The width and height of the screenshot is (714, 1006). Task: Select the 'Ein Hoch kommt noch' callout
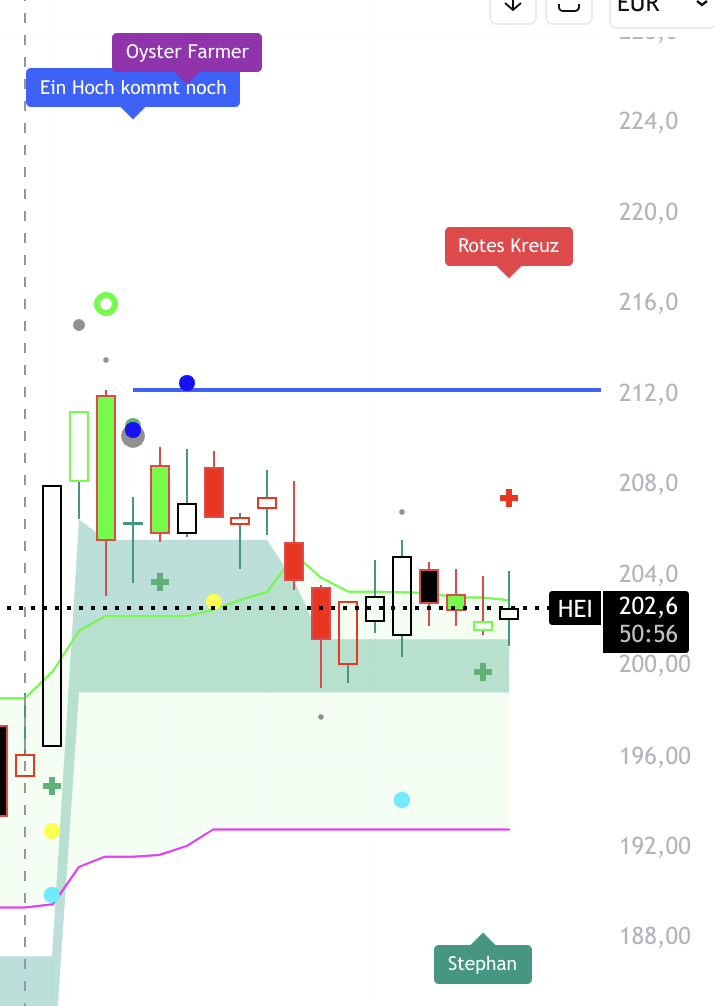click(133, 88)
